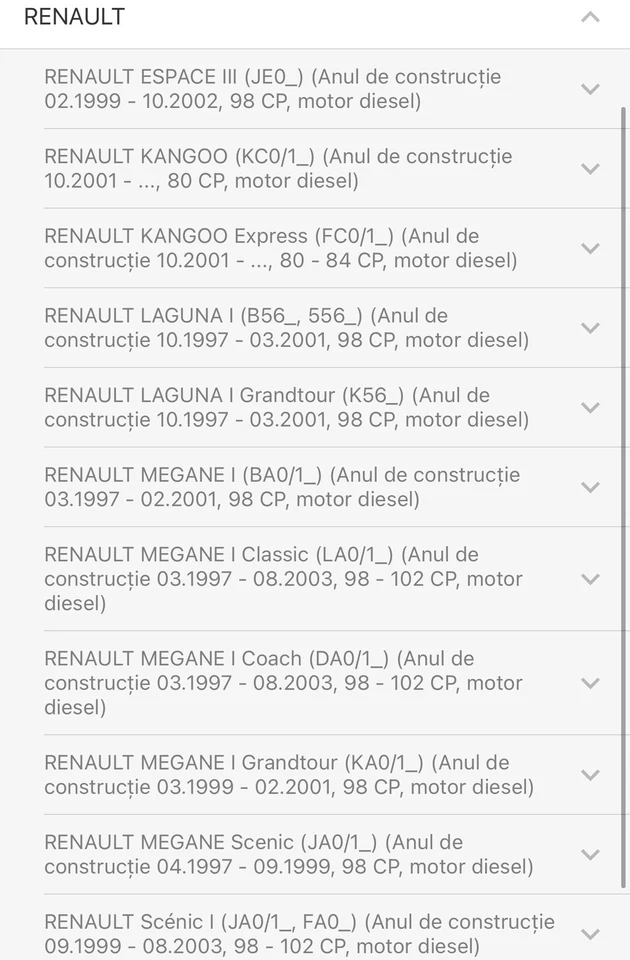Screen dimensions: 630x960
Task: Expand RENAULT MEGANE I (BA0/1_) row
Action: pyautogui.click(x=590, y=487)
